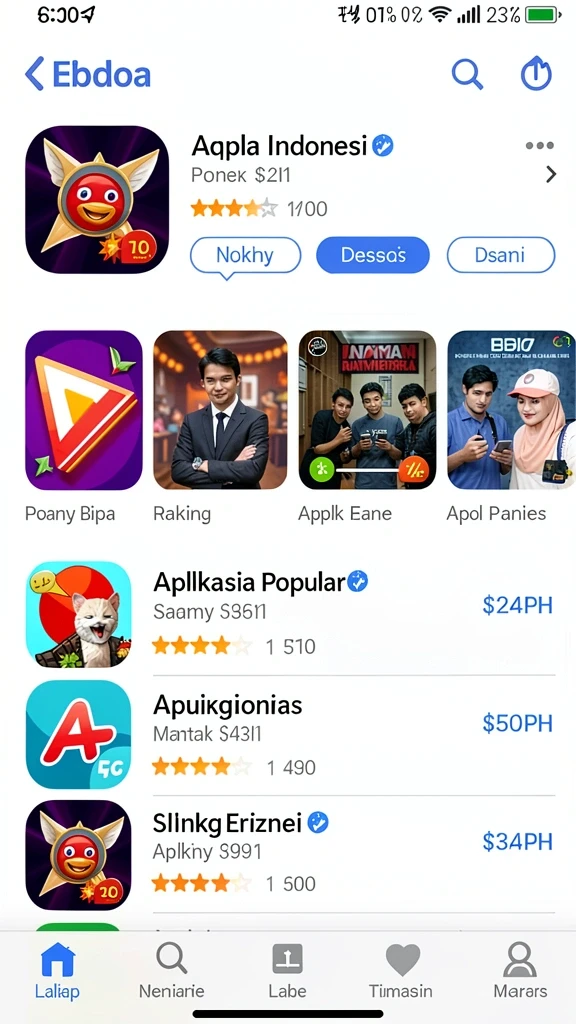This screenshot has height=1024, width=576.
Task: Expand the chevron next to Aqpla Indonesi
Action: (551, 174)
